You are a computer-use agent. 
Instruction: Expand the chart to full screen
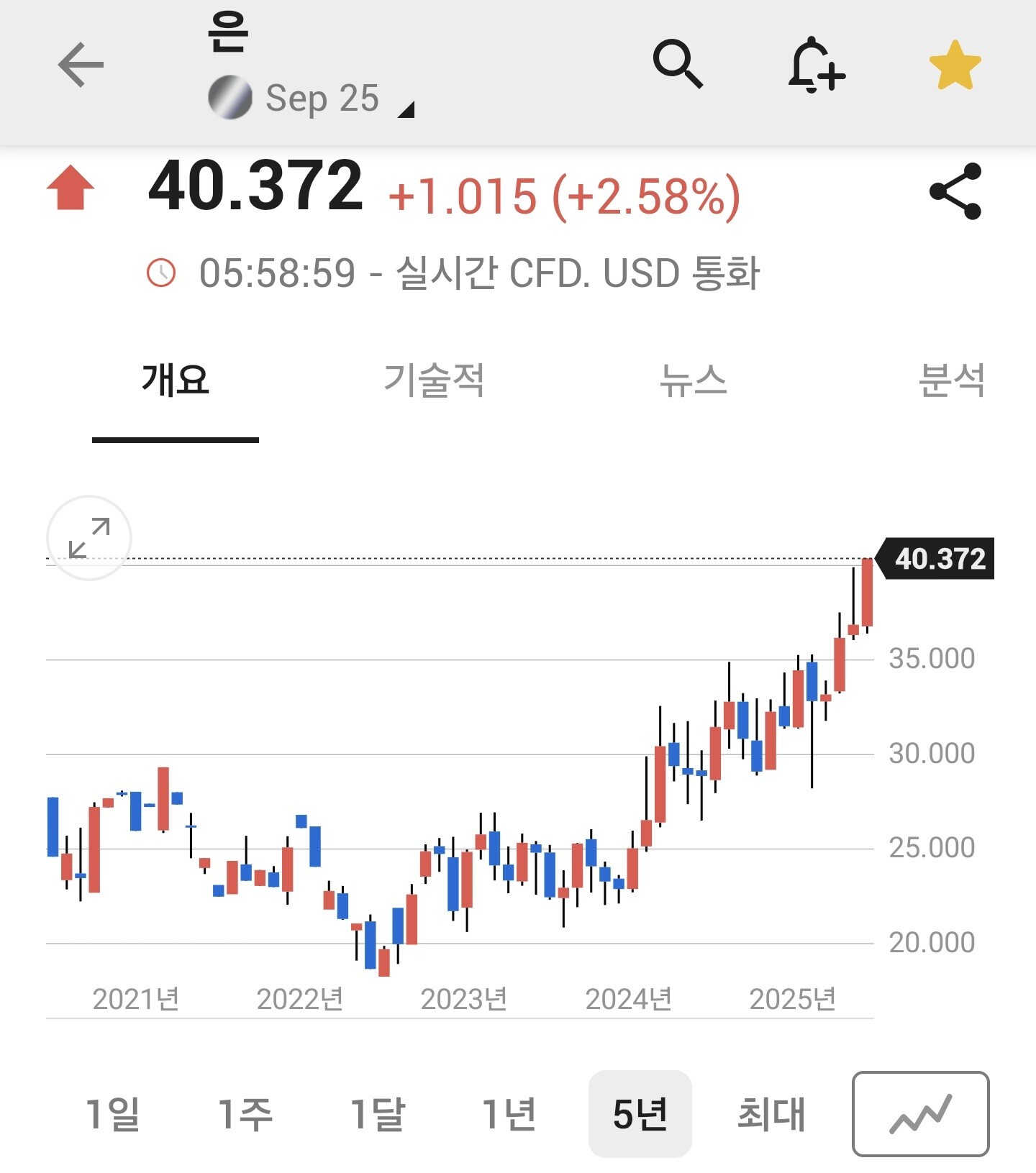(x=89, y=538)
